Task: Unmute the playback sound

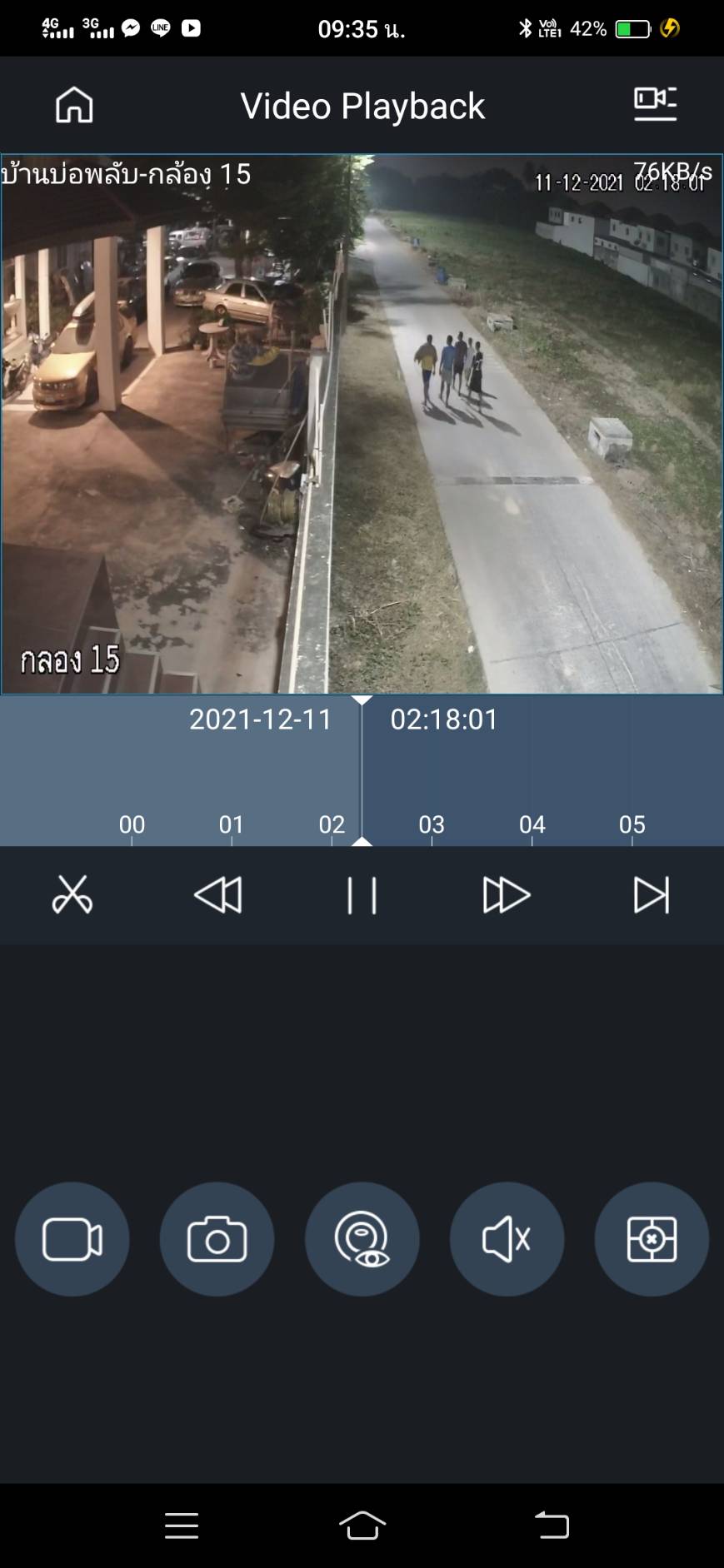Action: (x=507, y=1239)
